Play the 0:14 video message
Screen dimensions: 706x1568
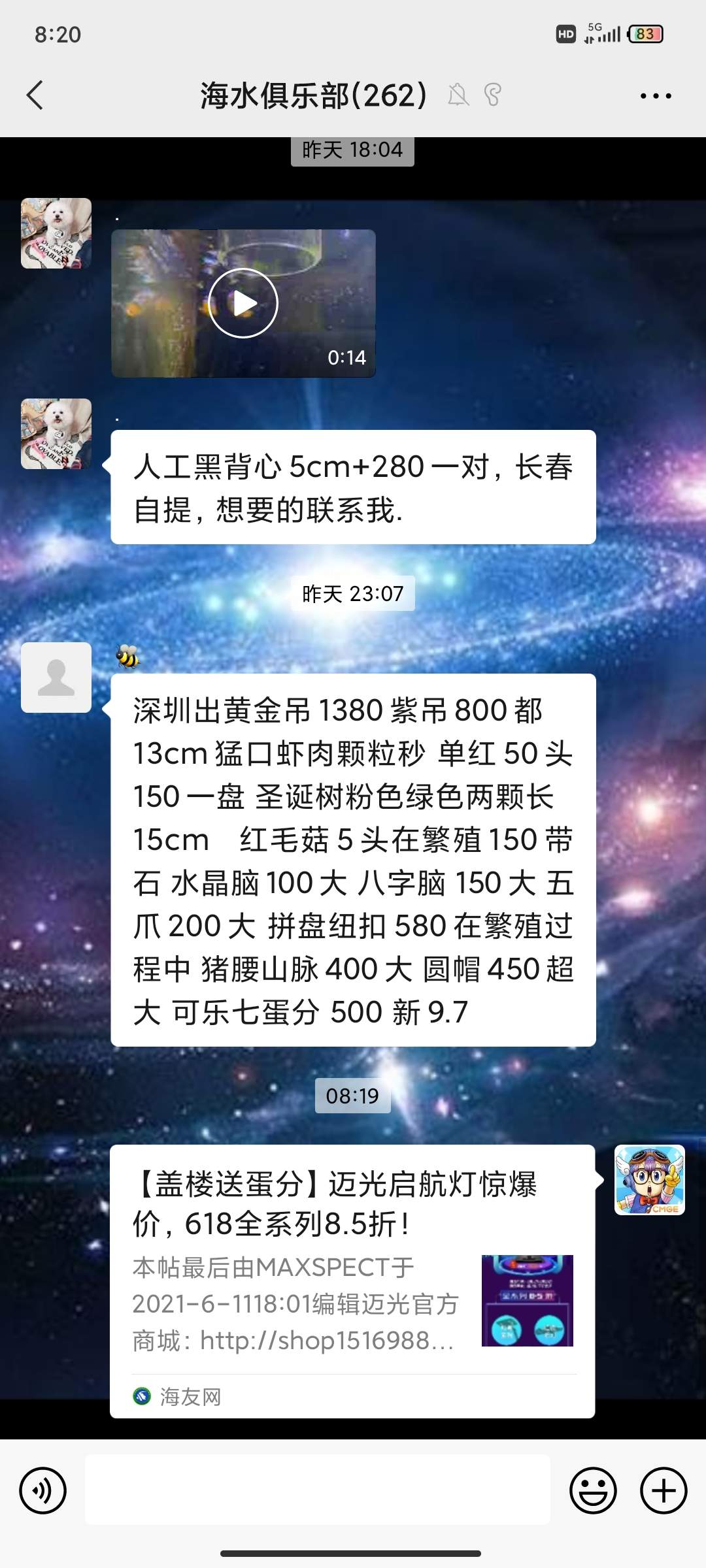click(x=243, y=303)
